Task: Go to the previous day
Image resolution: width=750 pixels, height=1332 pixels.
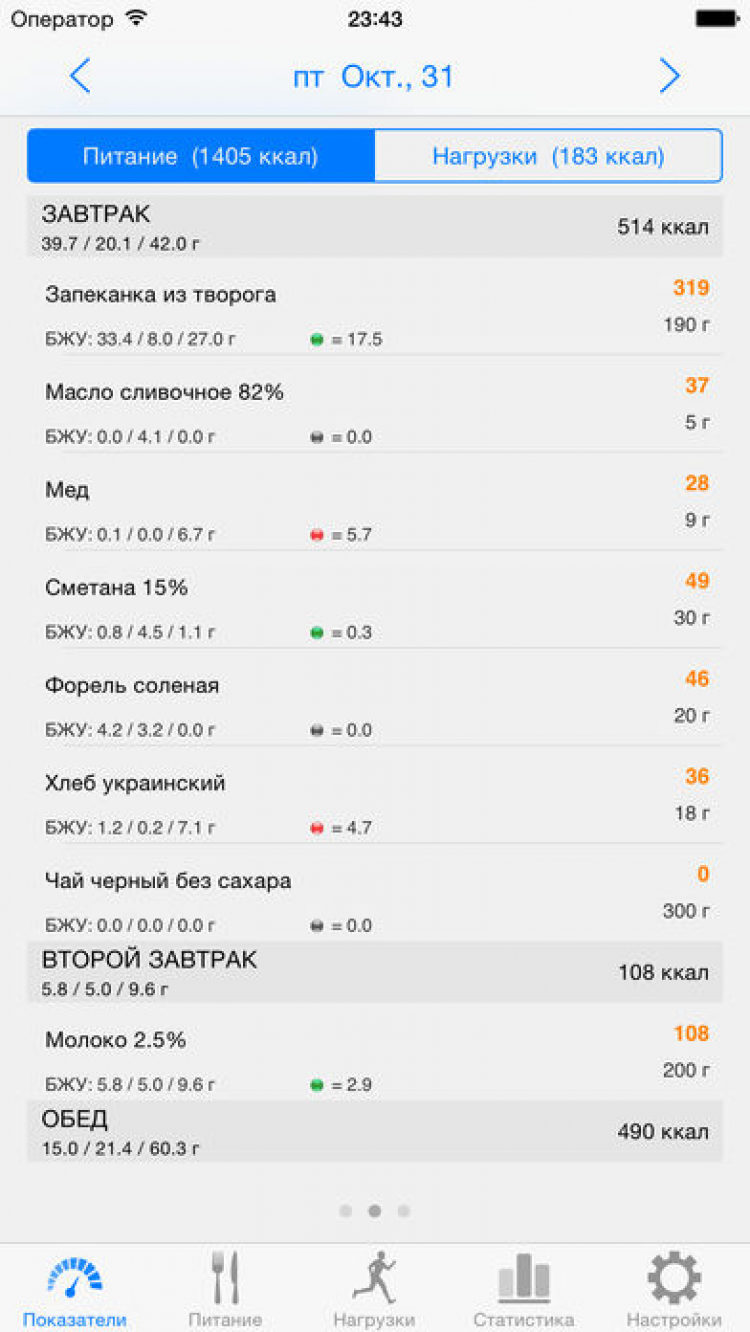Action: (x=80, y=76)
